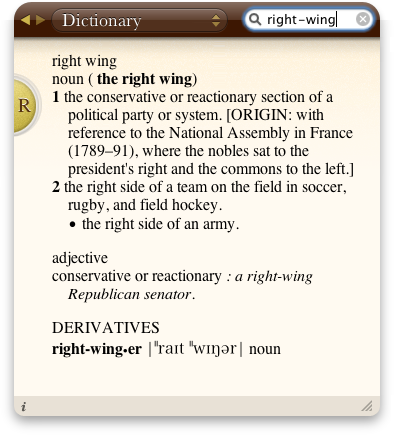Open widget info via the i icon
The image size is (394, 435).
(x=23, y=407)
